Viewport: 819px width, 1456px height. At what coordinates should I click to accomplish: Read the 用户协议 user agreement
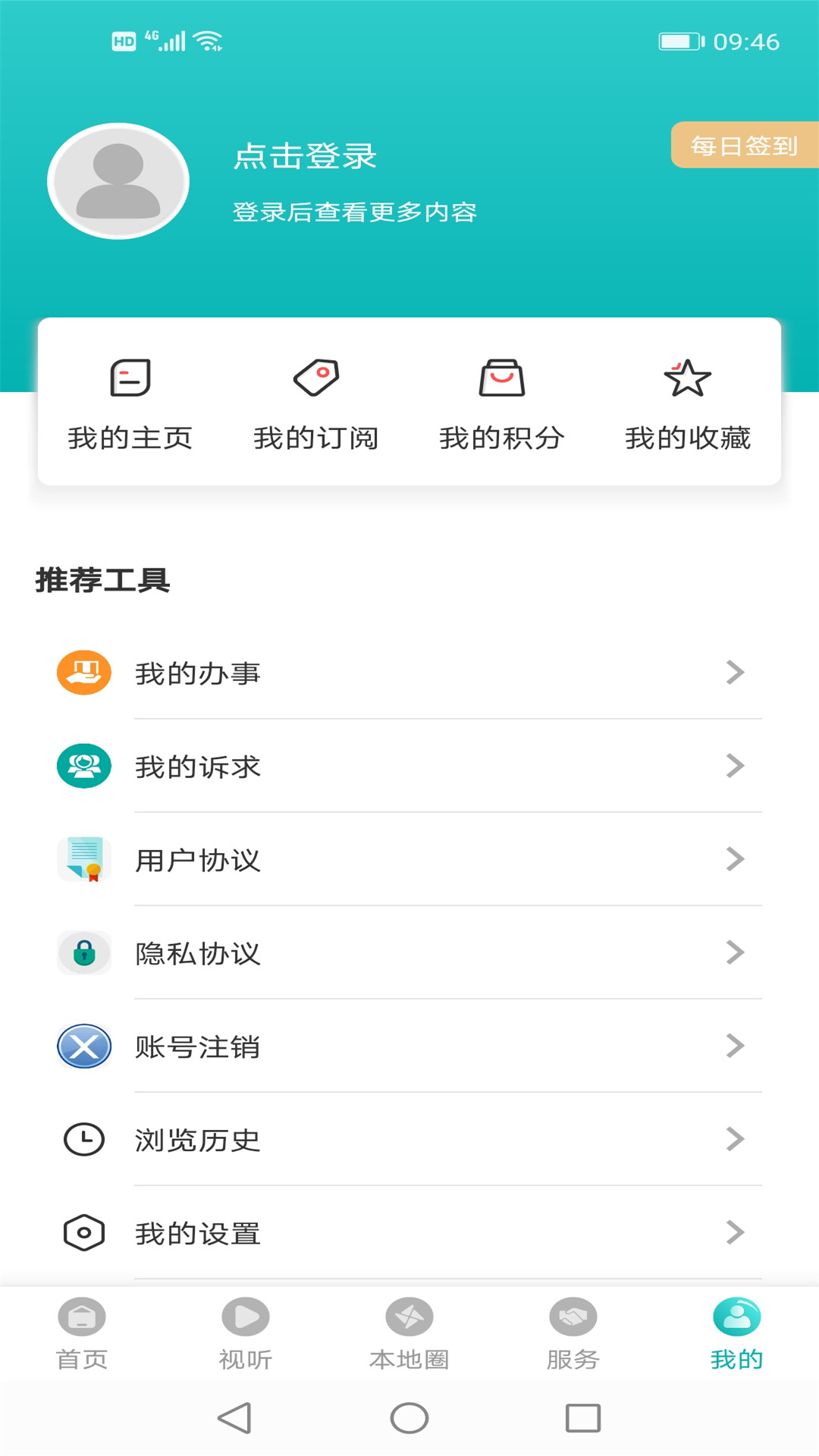[409, 859]
